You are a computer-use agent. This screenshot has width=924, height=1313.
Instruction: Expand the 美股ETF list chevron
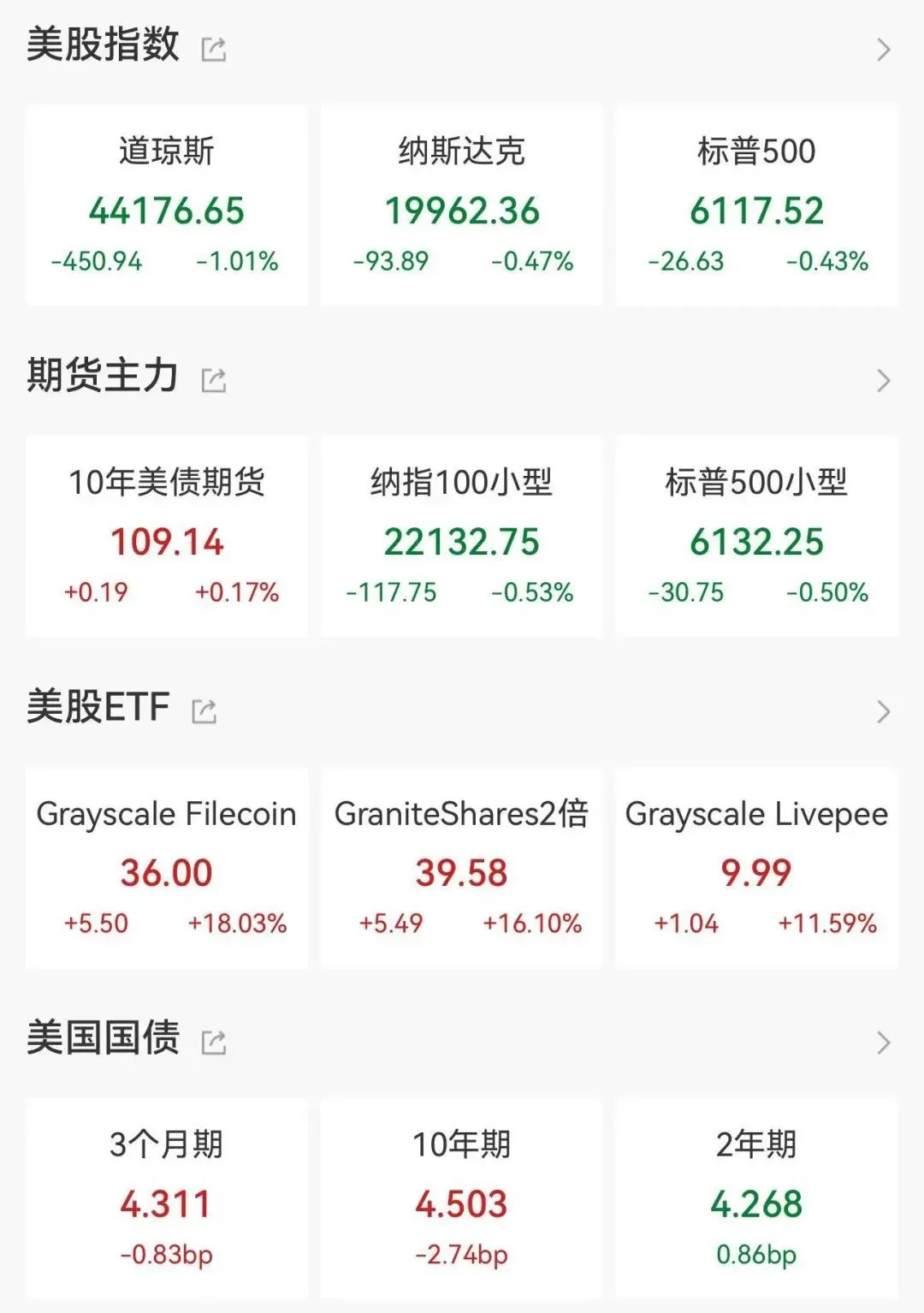pos(884,711)
